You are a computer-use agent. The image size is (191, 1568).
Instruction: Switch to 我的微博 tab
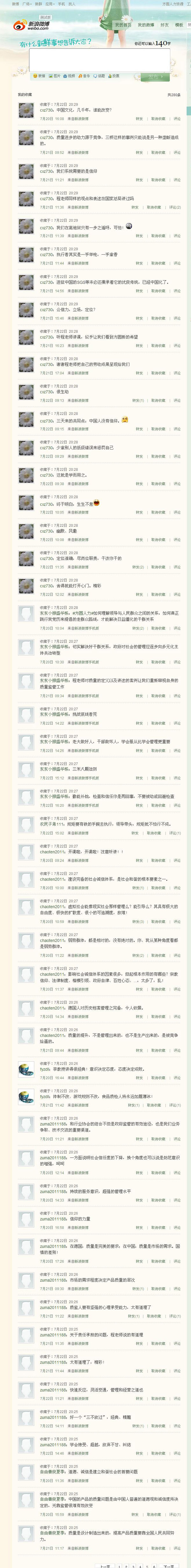tap(146, 25)
